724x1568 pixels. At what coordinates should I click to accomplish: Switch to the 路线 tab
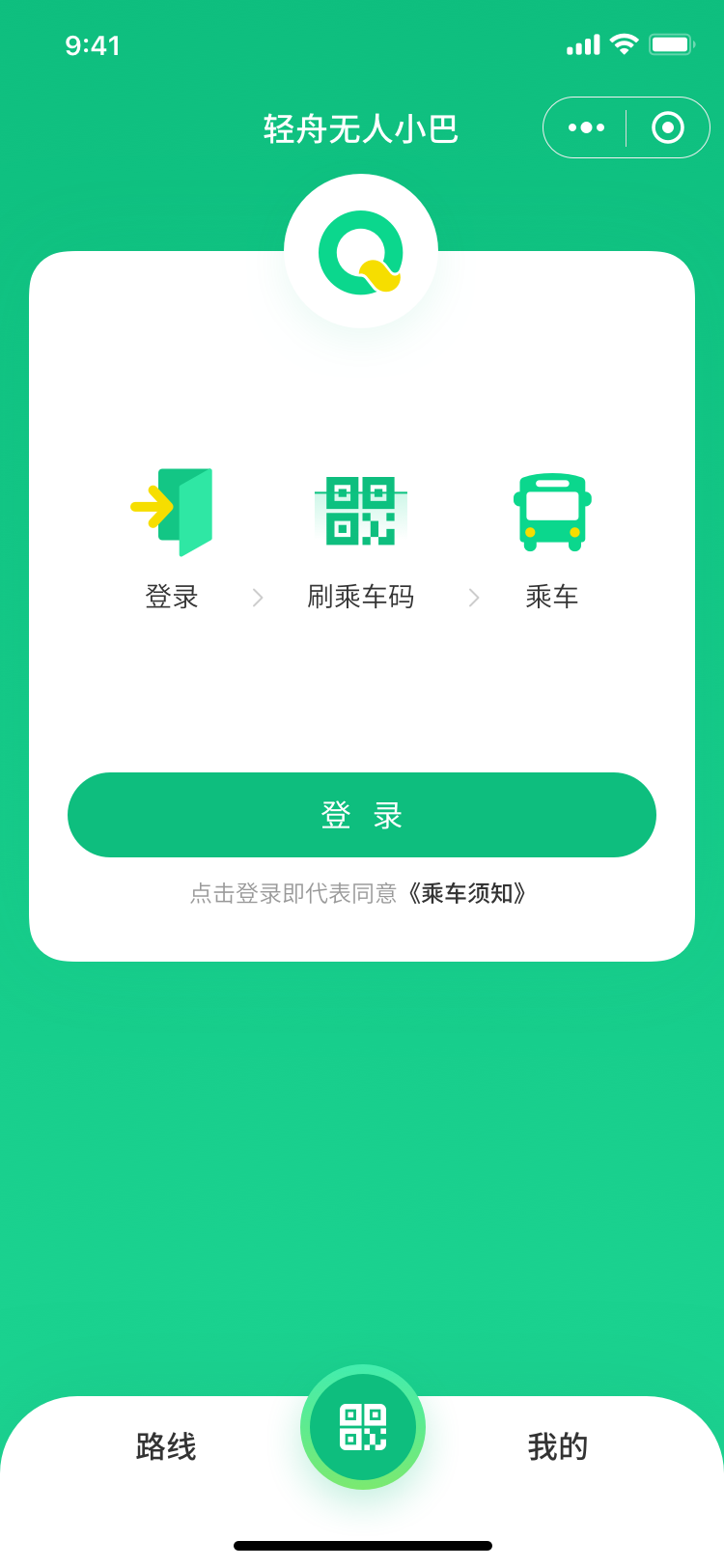tap(166, 1446)
